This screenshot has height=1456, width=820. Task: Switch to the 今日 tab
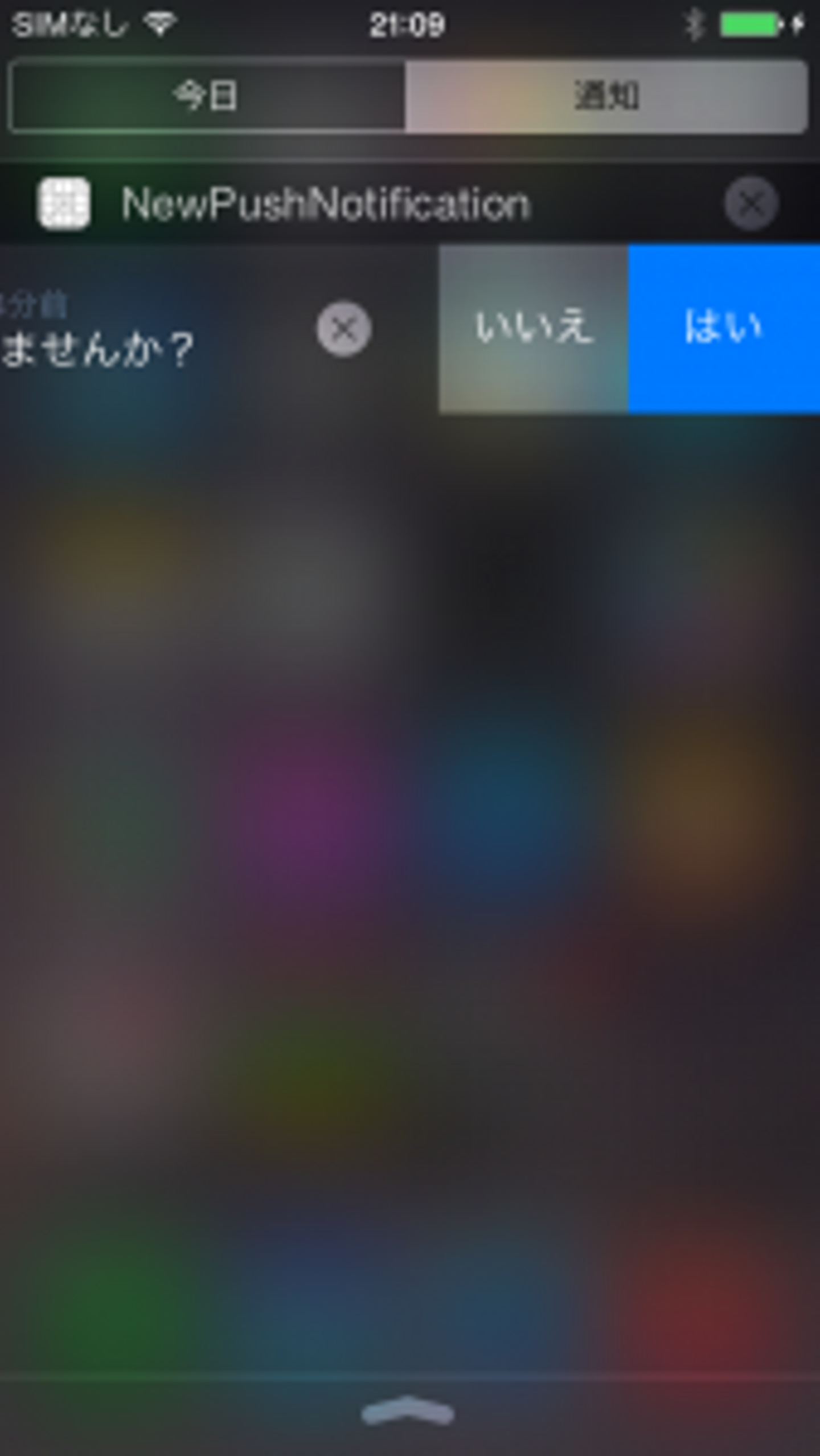coord(207,96)
